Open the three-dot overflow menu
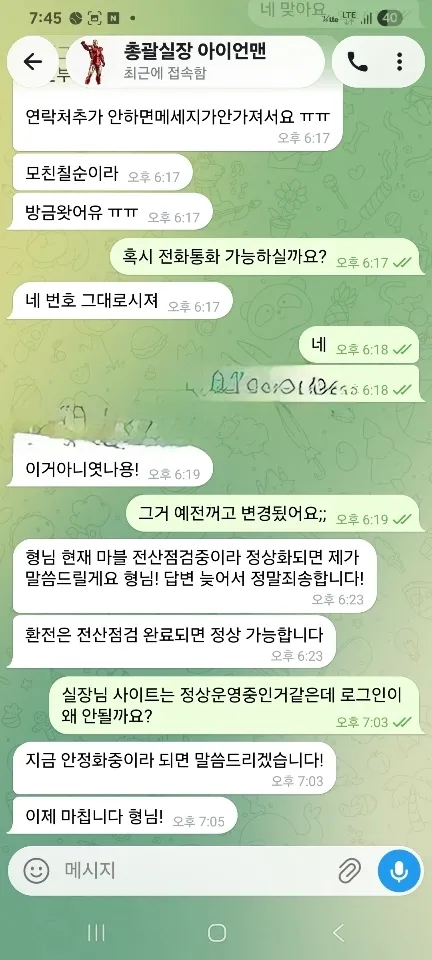Viewport: 432px width, 960px height. (400, 61)
